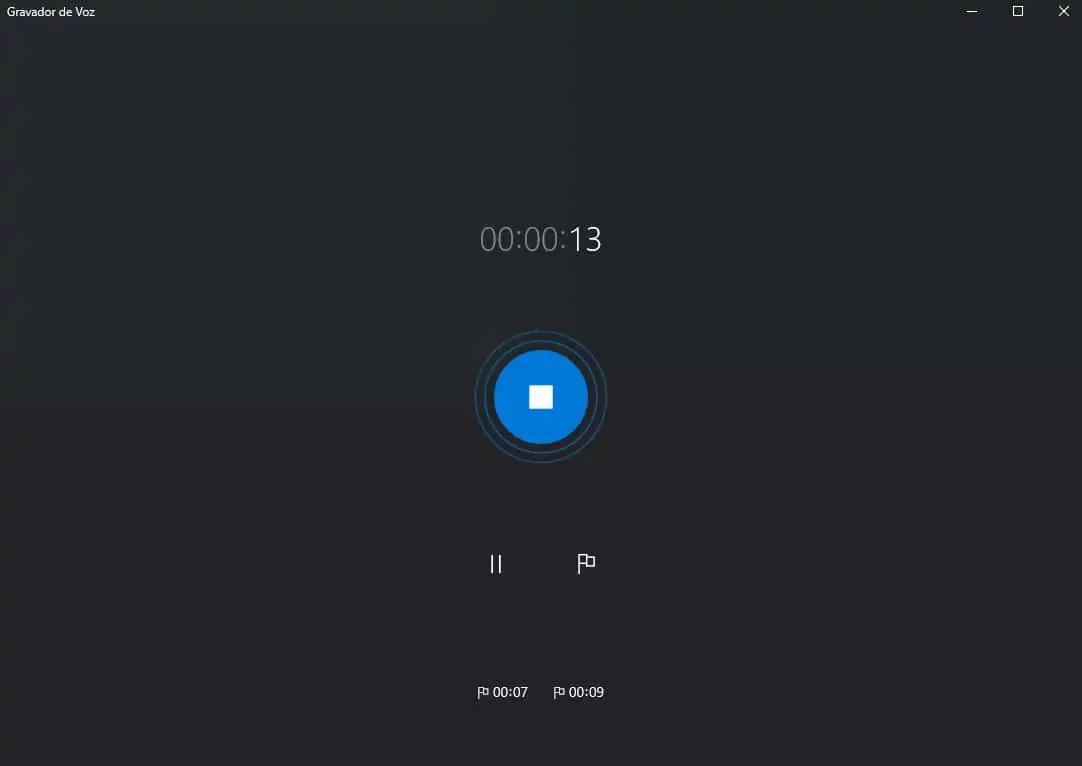Stop the voice recording
Image resolution: width=1082 pixels, height=766 pixels.
(540, 397)
